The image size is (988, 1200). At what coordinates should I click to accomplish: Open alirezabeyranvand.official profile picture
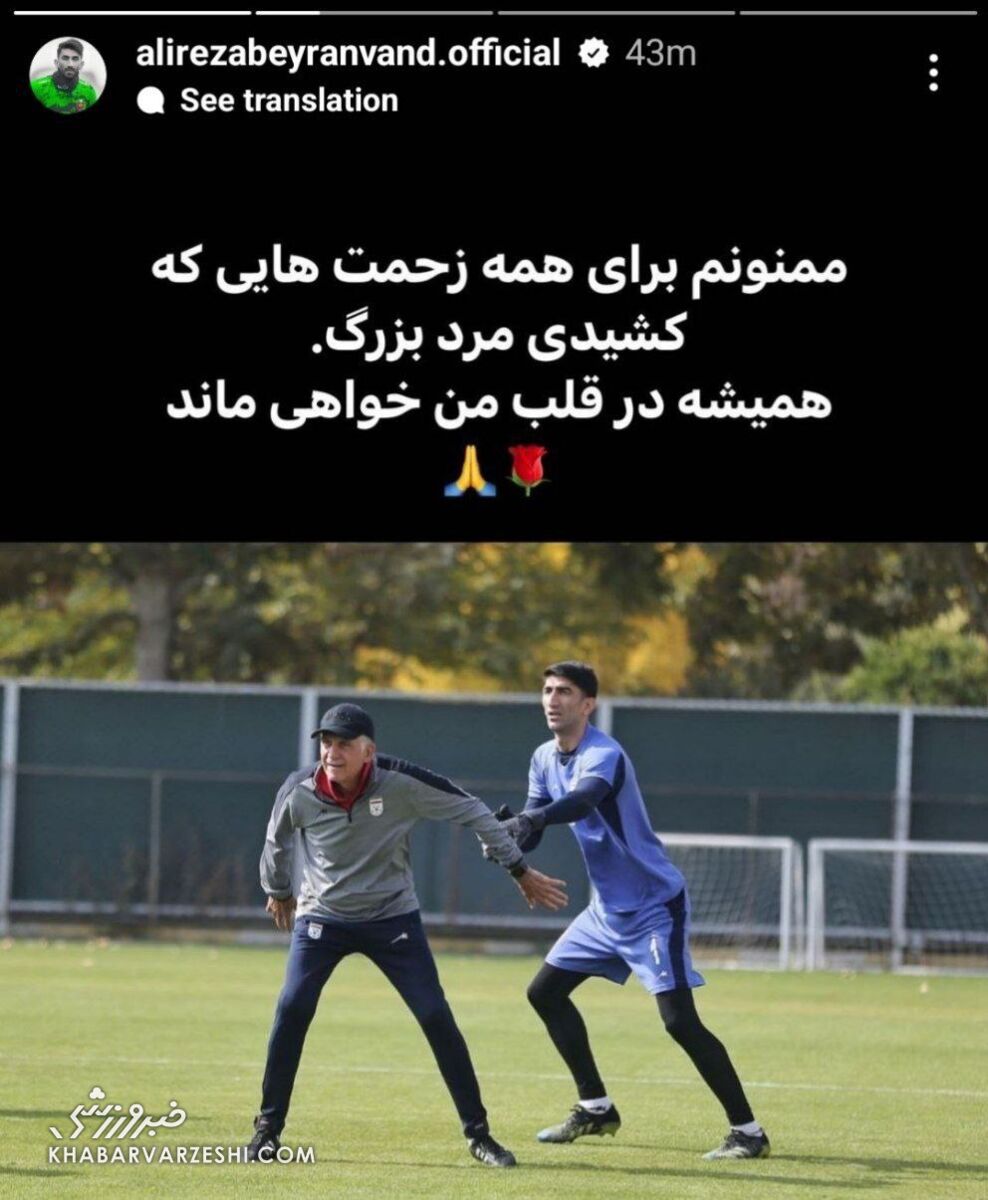[67, 76]
